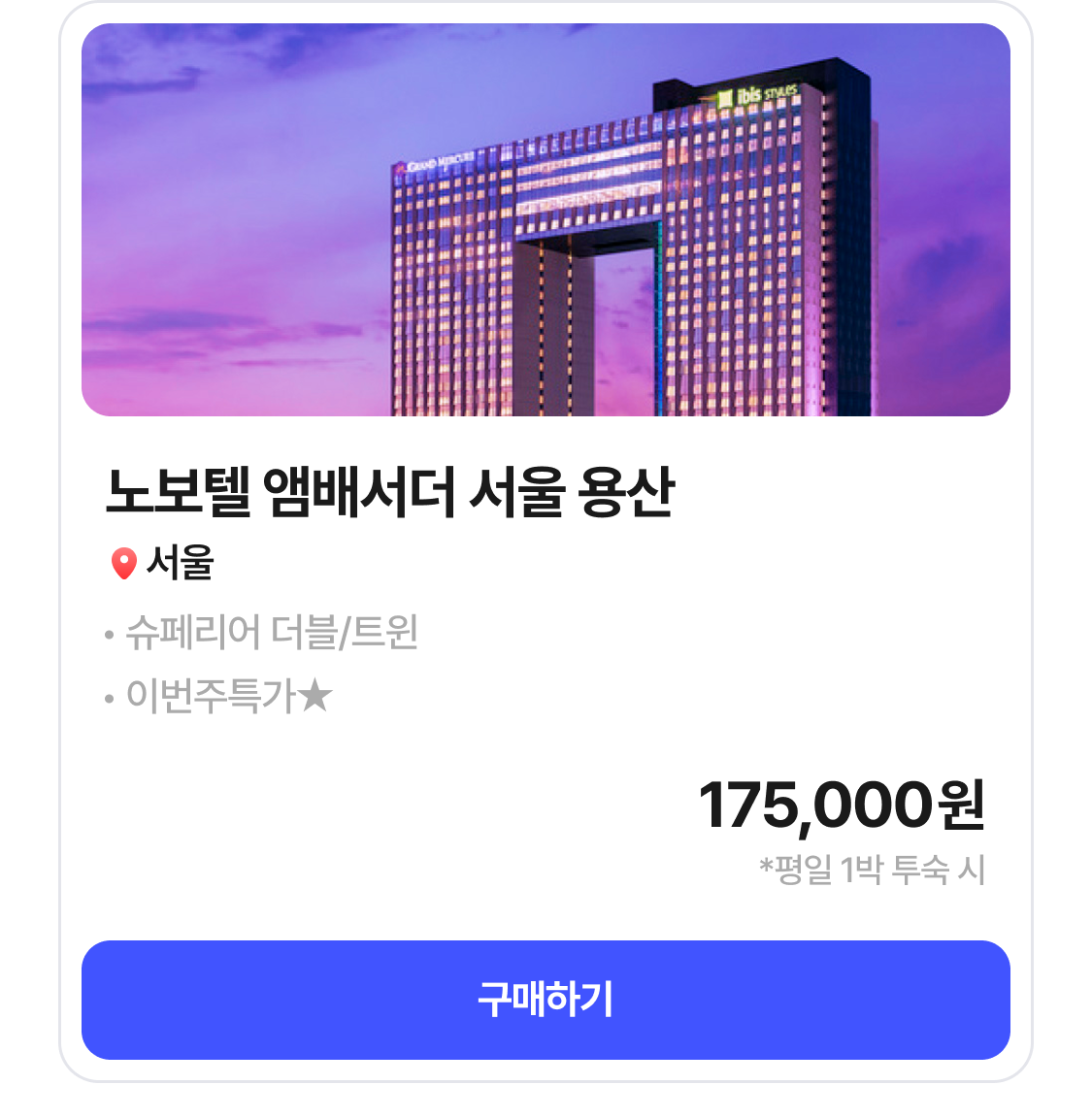Image resolution: width=1092 pixels, height=1118 pixels.
Task: Tap the 구매하기 purchase button
Action: click(546, 1000)
